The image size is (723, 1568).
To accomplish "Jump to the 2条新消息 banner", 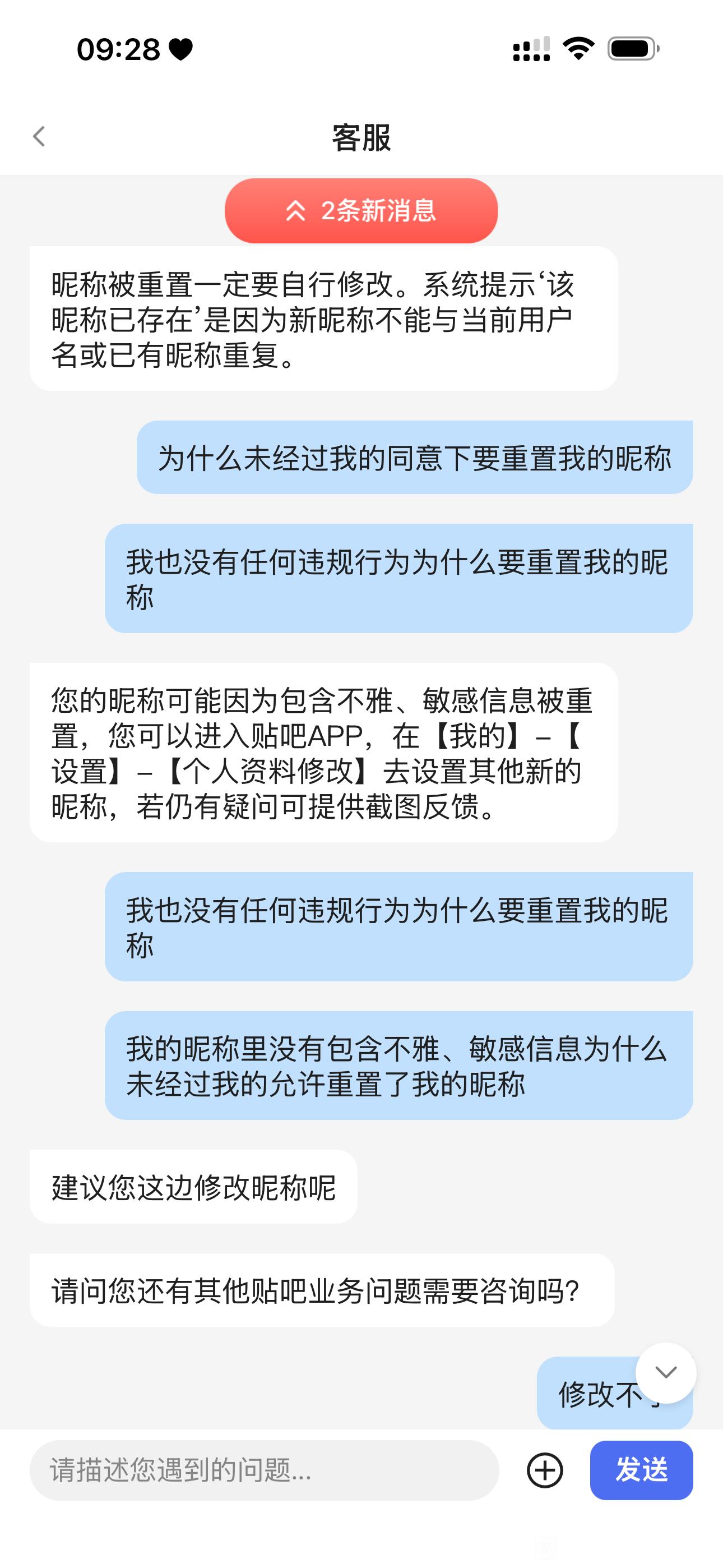I will point(361,211).
